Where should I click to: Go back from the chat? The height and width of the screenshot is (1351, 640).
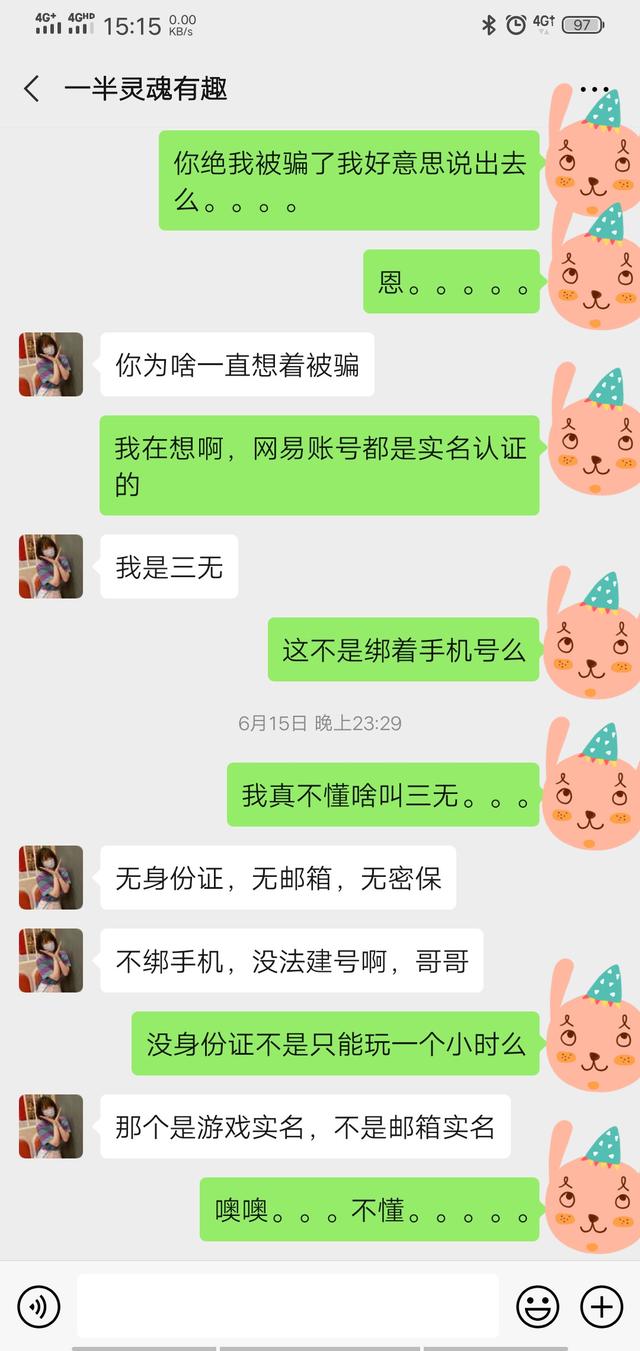pyautogui.click(x=32, y=89)
